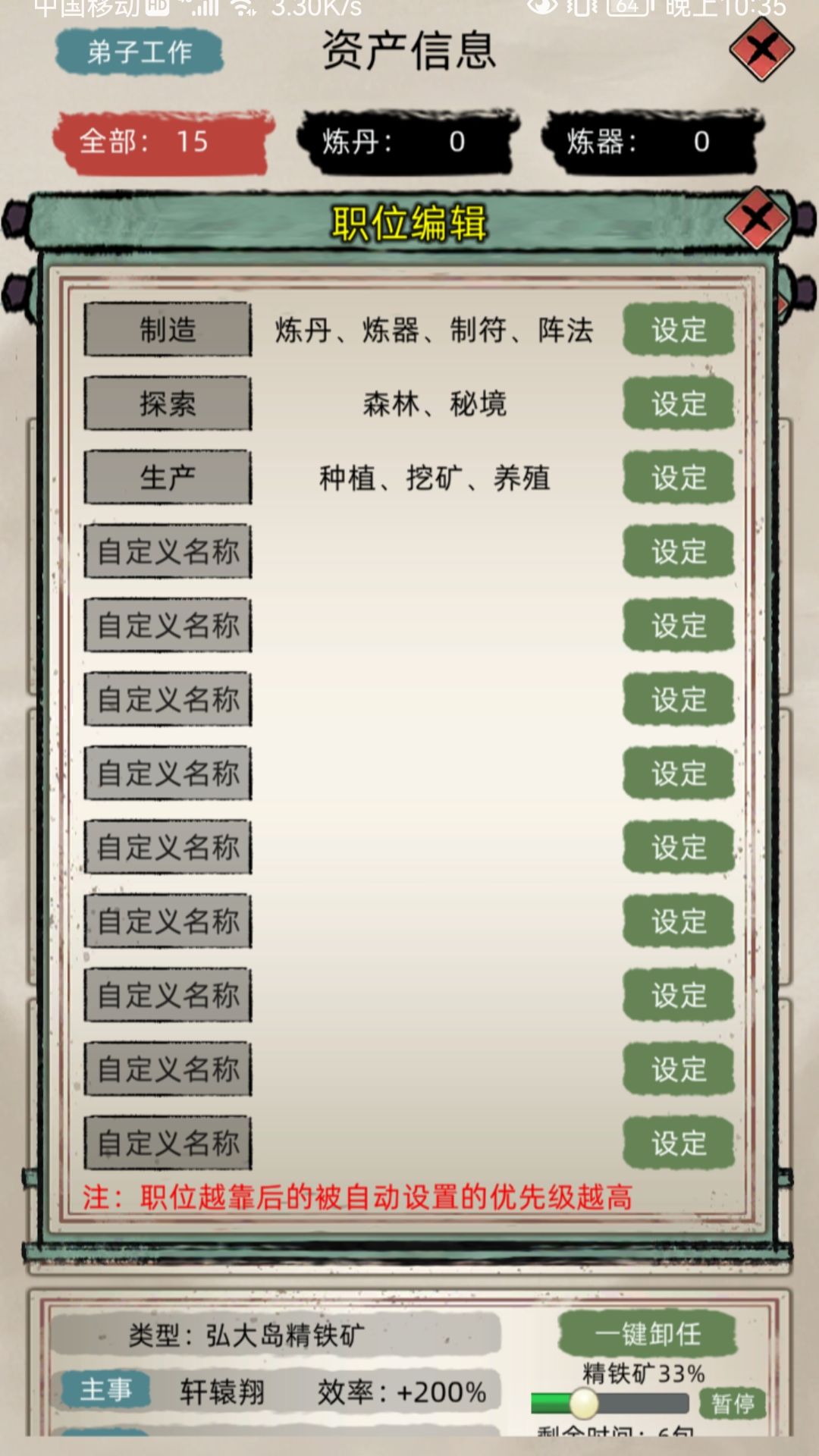This screenshot has height=1456, width=819.
Task: Tap the Wi-Fi icon in the status bar
Action: point(243,11)
